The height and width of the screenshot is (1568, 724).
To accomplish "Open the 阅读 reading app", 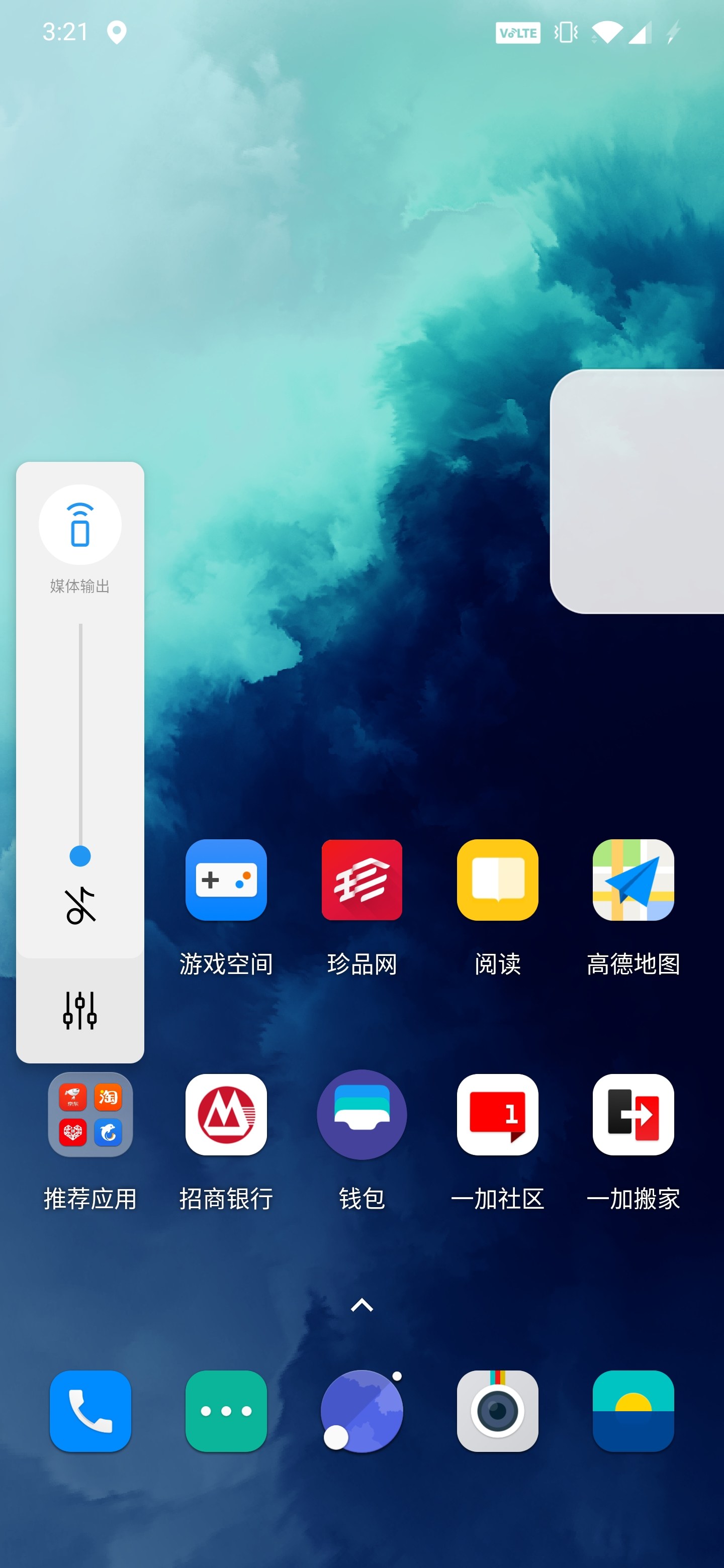I will point(497,880).
